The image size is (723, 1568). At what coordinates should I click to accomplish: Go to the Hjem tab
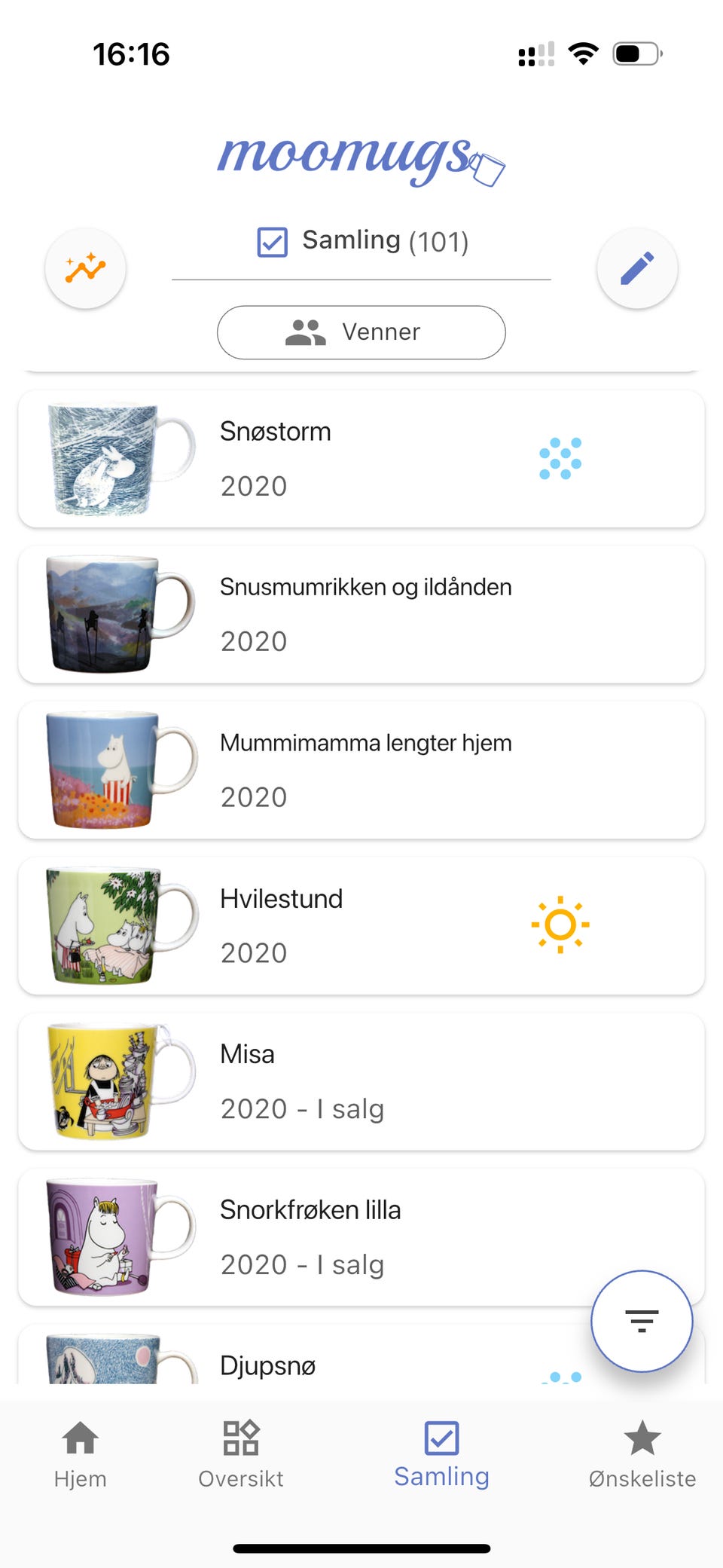coord(80,1454)
